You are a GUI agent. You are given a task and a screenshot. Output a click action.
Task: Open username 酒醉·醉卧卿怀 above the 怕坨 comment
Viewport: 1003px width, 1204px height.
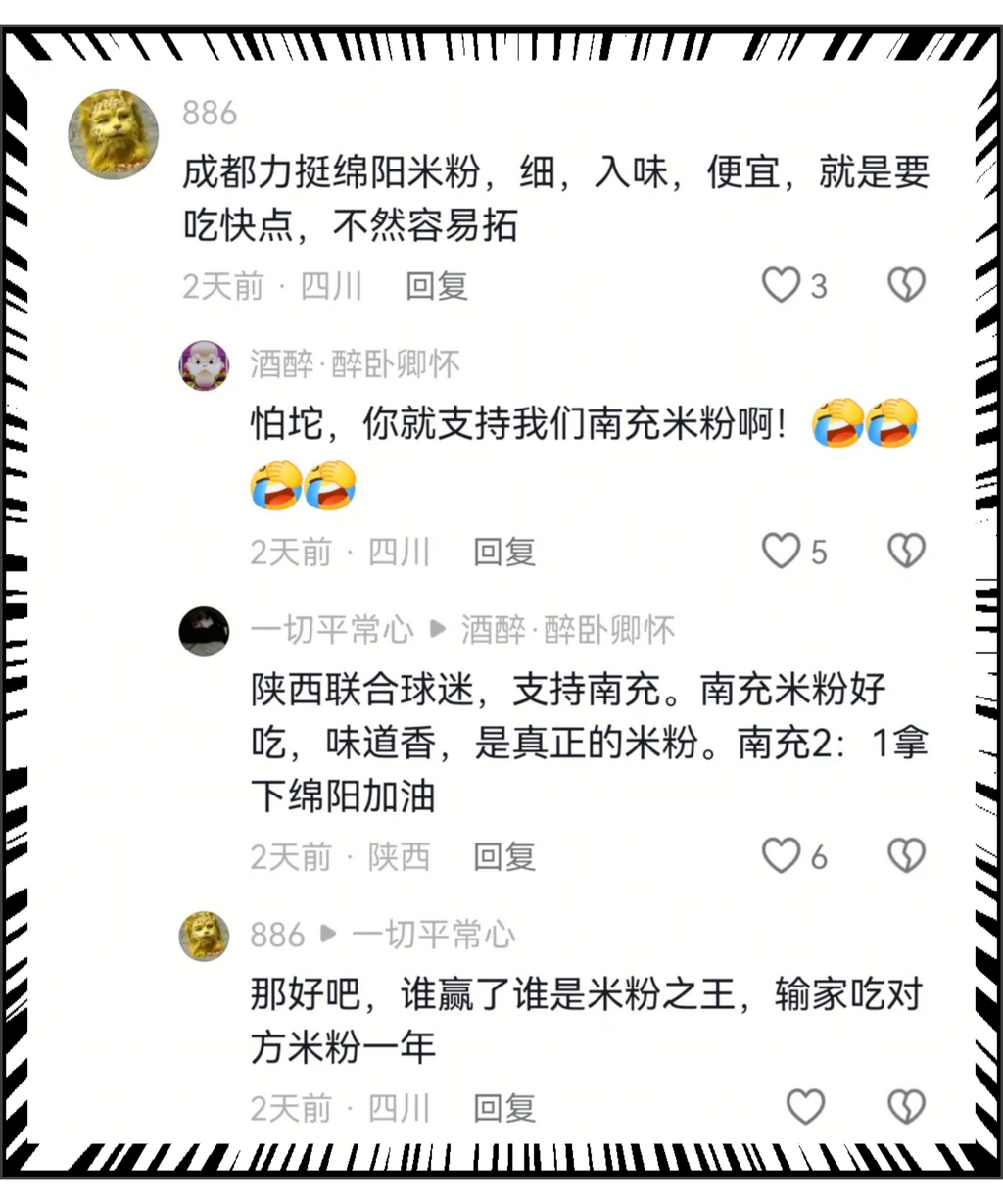tap(355, 365)
